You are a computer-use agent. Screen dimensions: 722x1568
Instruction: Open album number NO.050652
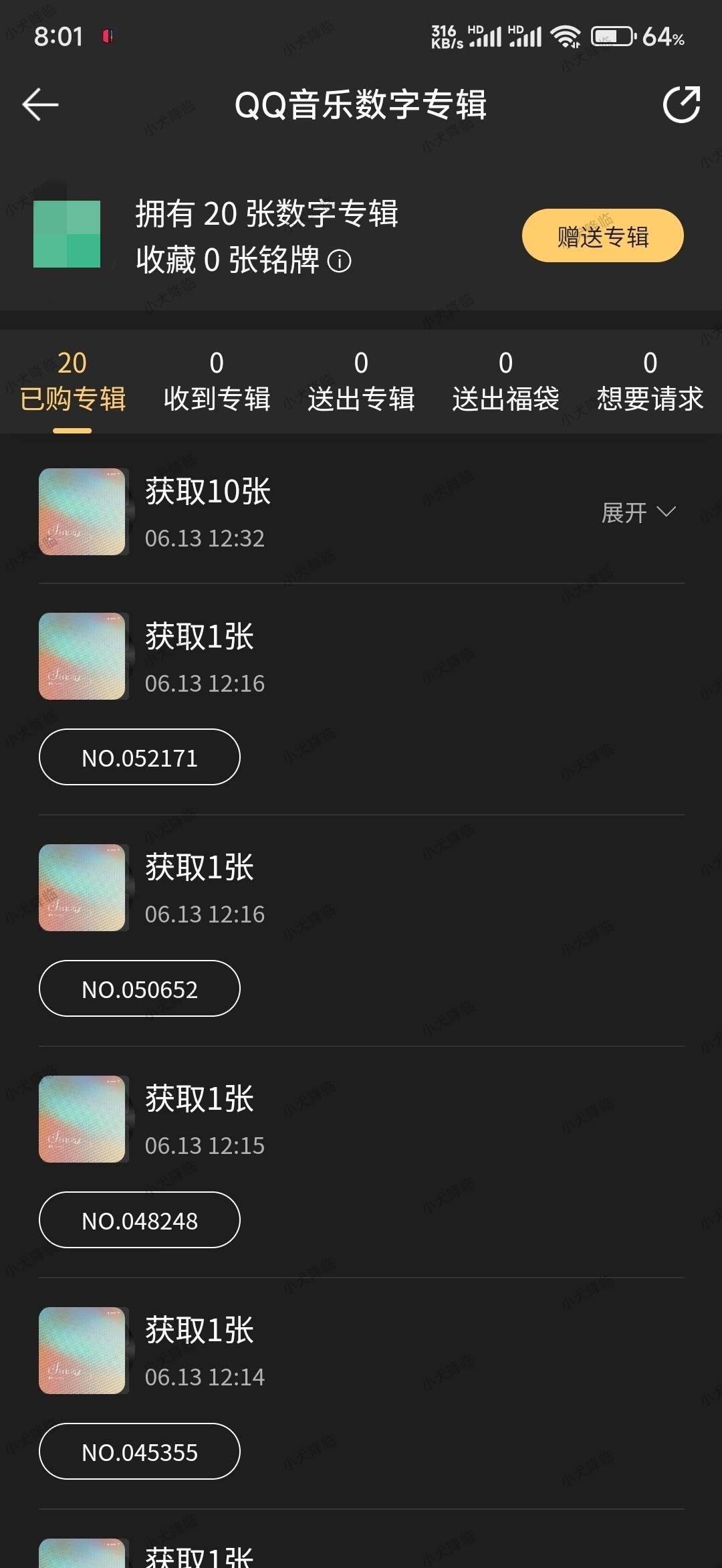pos(139,989)
